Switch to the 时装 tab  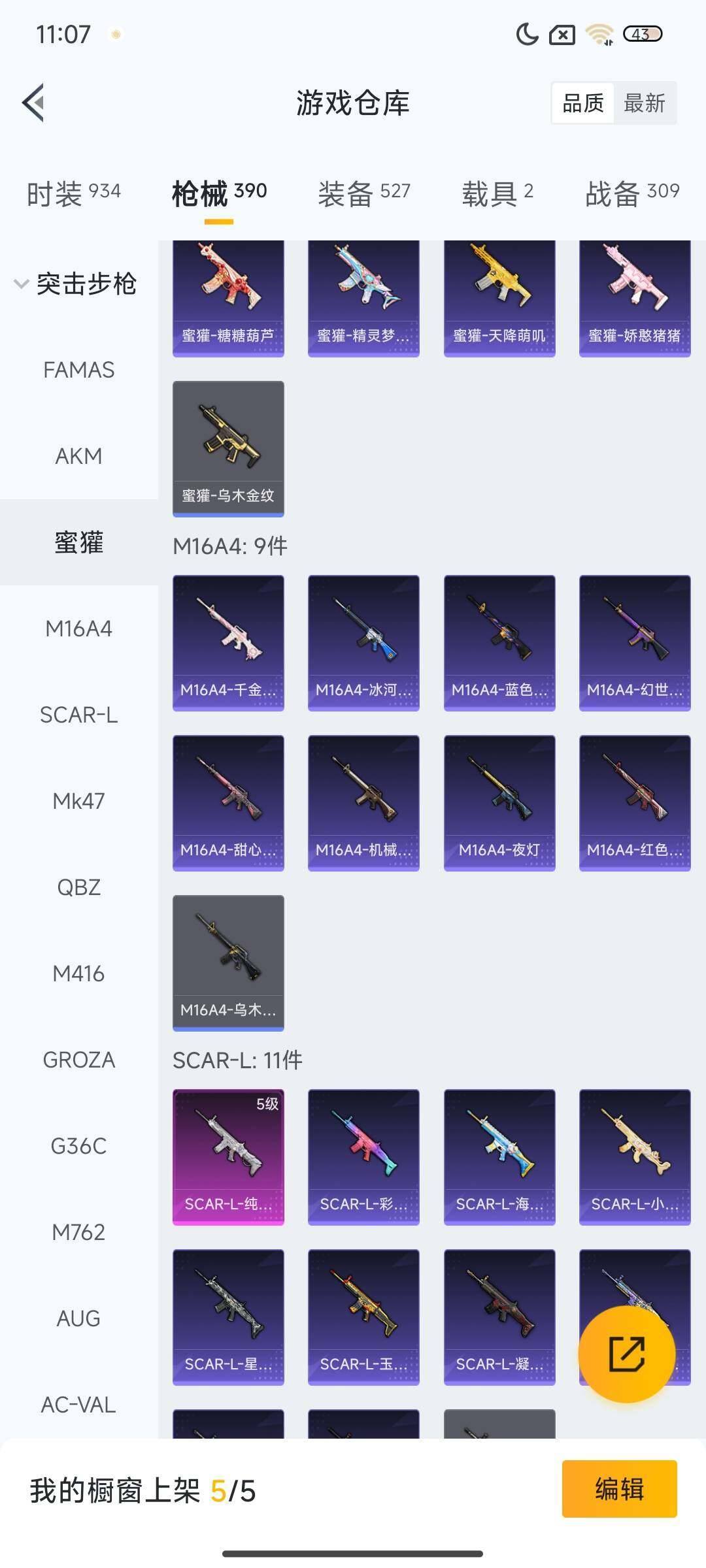tap(73, 193)
